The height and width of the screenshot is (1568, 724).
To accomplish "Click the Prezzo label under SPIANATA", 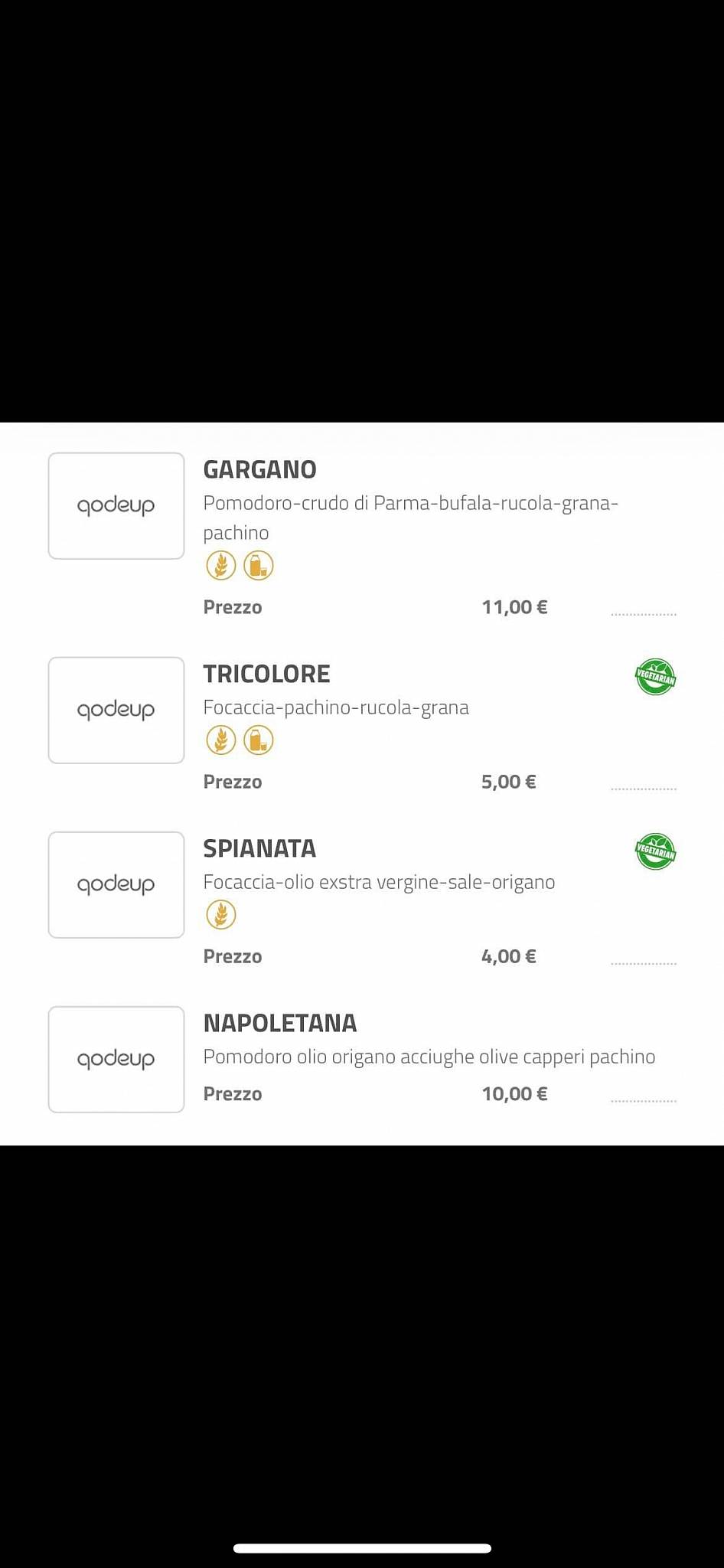I will click(x=232, y=955).
